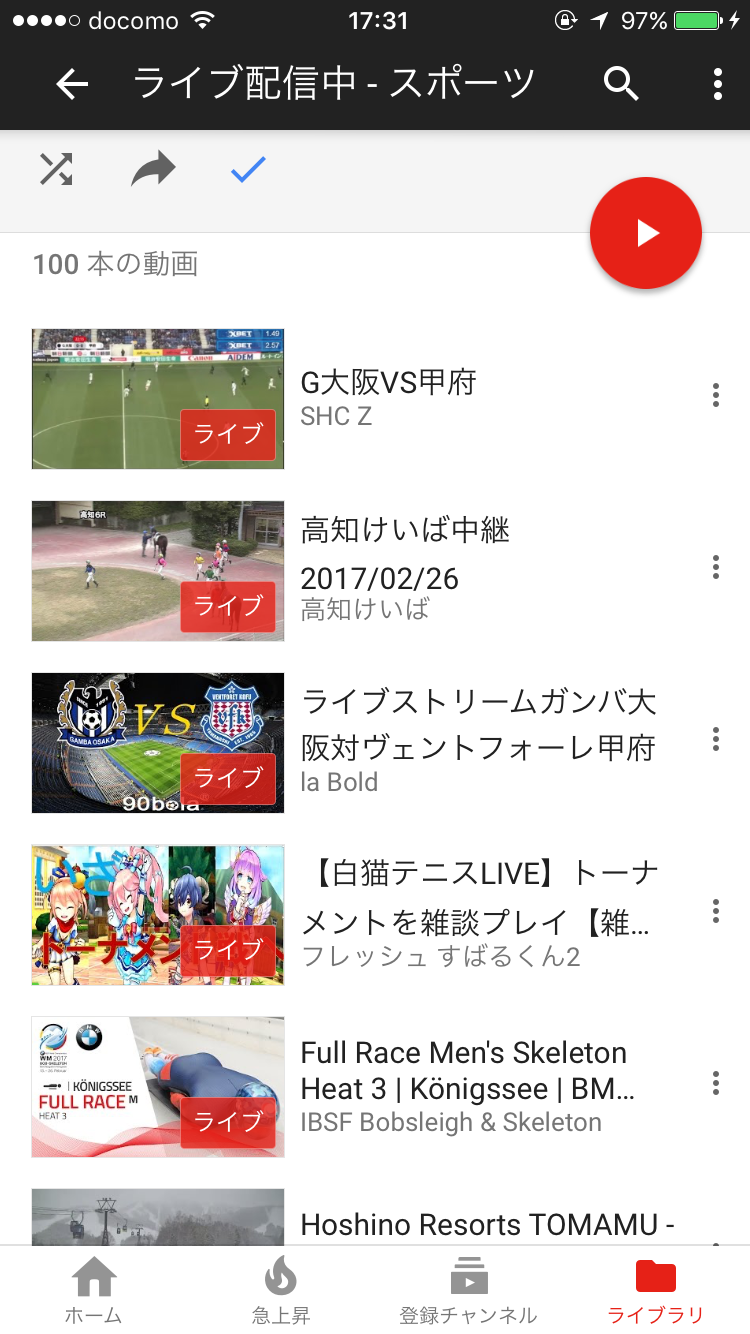Play all with the red play button

pyautogui.click(x=646, y=233)
